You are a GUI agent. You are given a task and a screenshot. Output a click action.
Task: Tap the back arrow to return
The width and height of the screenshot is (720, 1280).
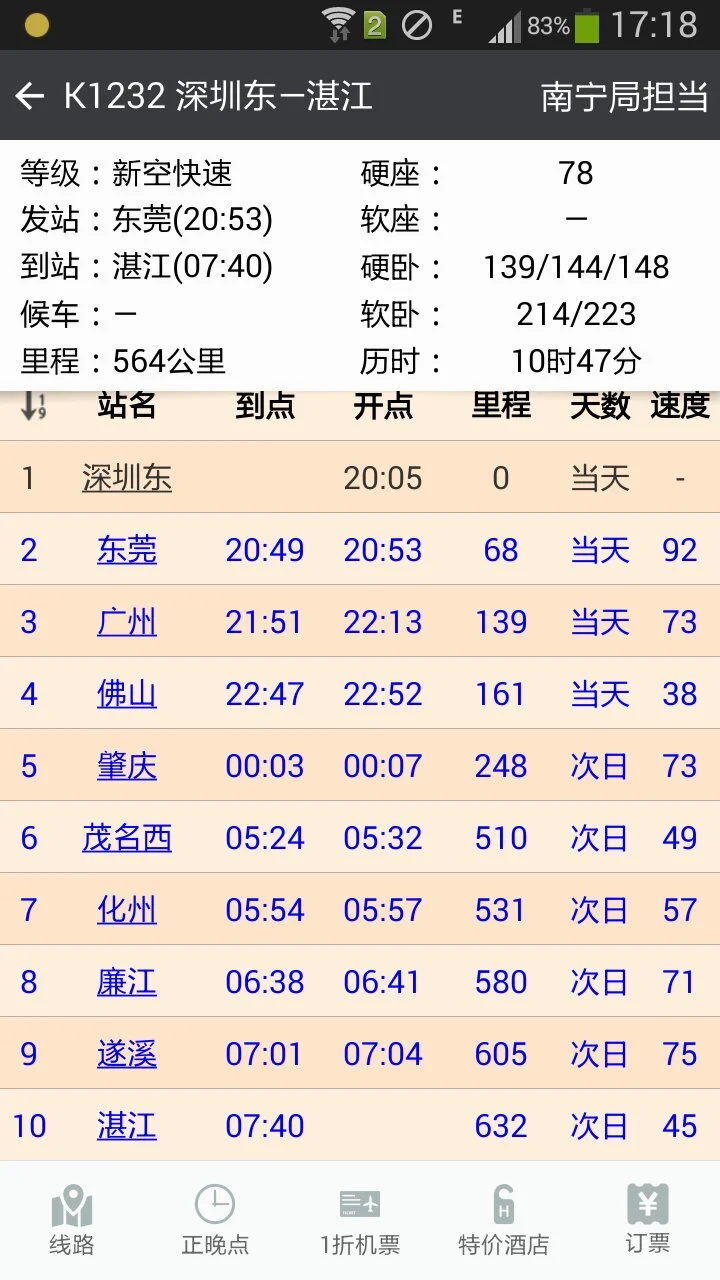(29, 96)
